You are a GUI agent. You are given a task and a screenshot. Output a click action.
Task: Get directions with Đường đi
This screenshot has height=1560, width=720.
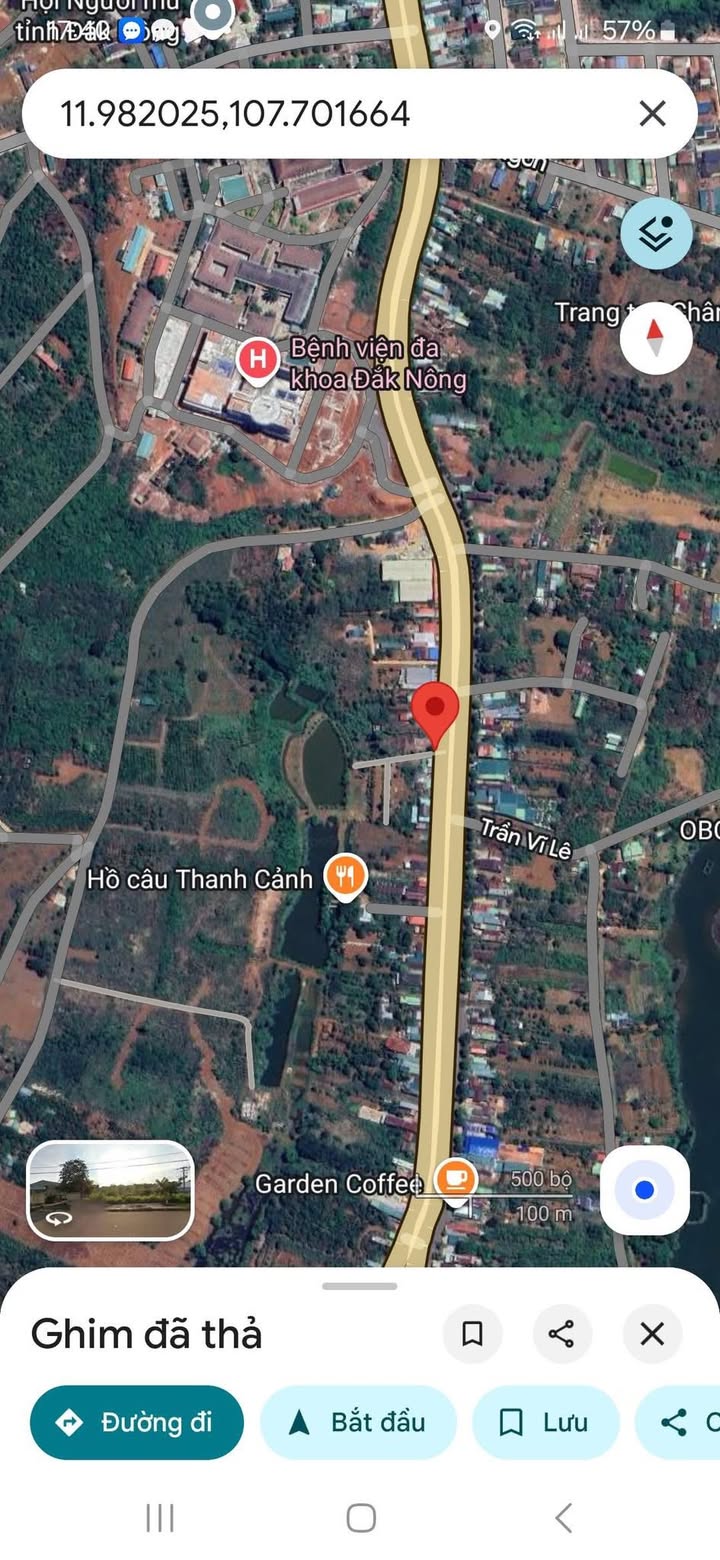137,1422
